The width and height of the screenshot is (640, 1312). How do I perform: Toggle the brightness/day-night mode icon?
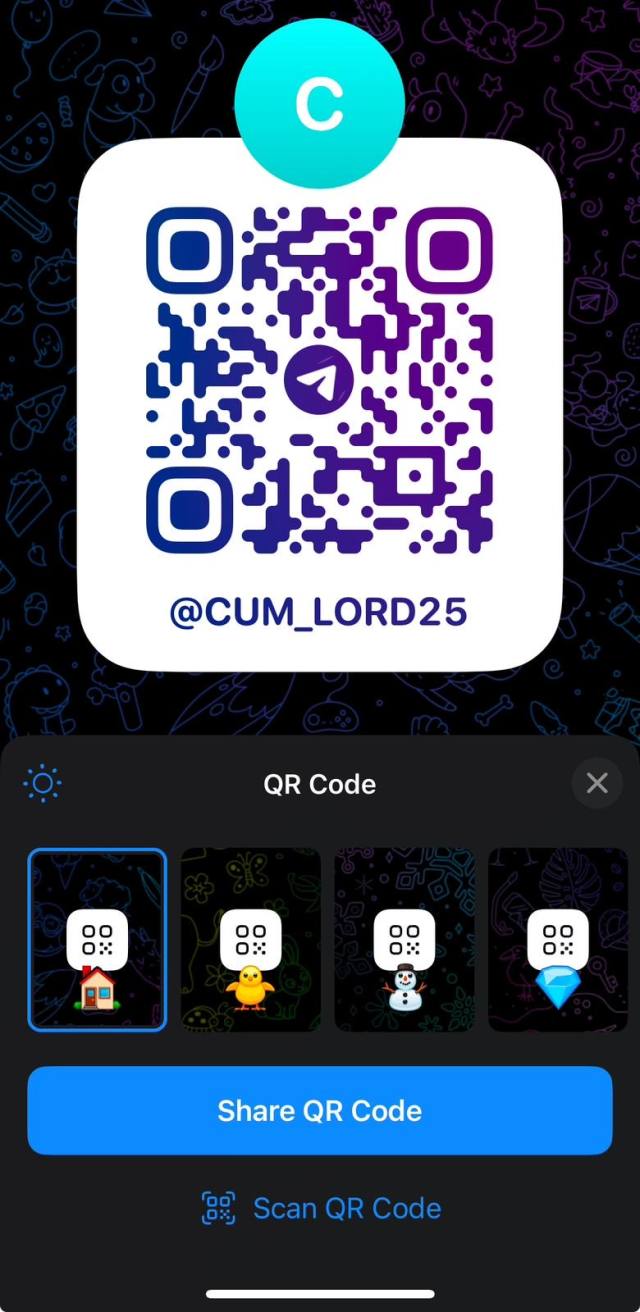click(42, 783)
